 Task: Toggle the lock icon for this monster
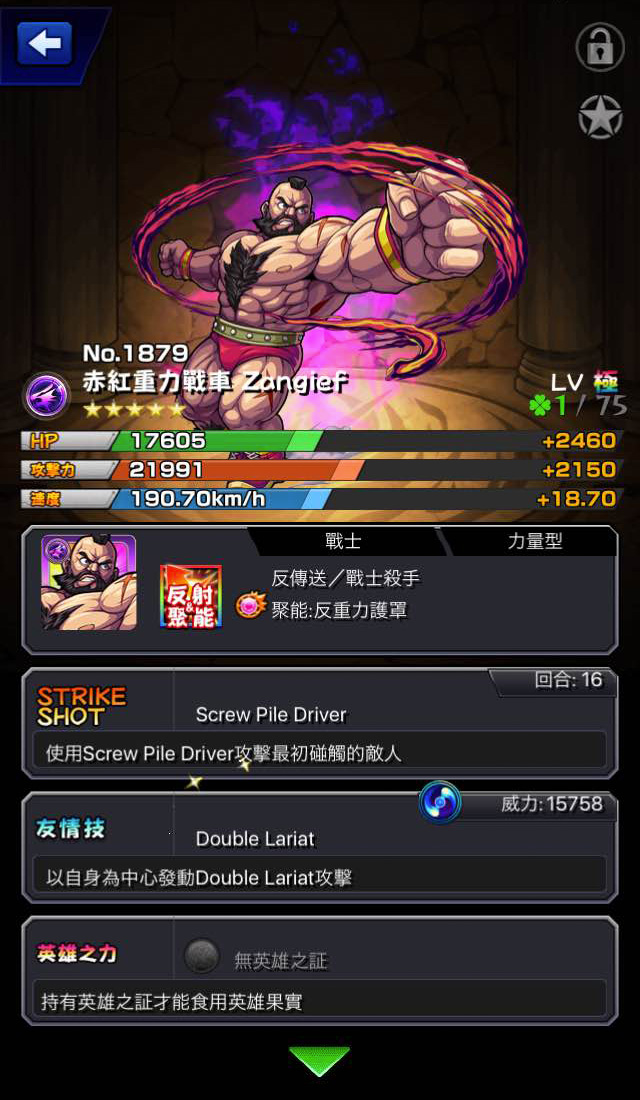[x=599, y=47]
